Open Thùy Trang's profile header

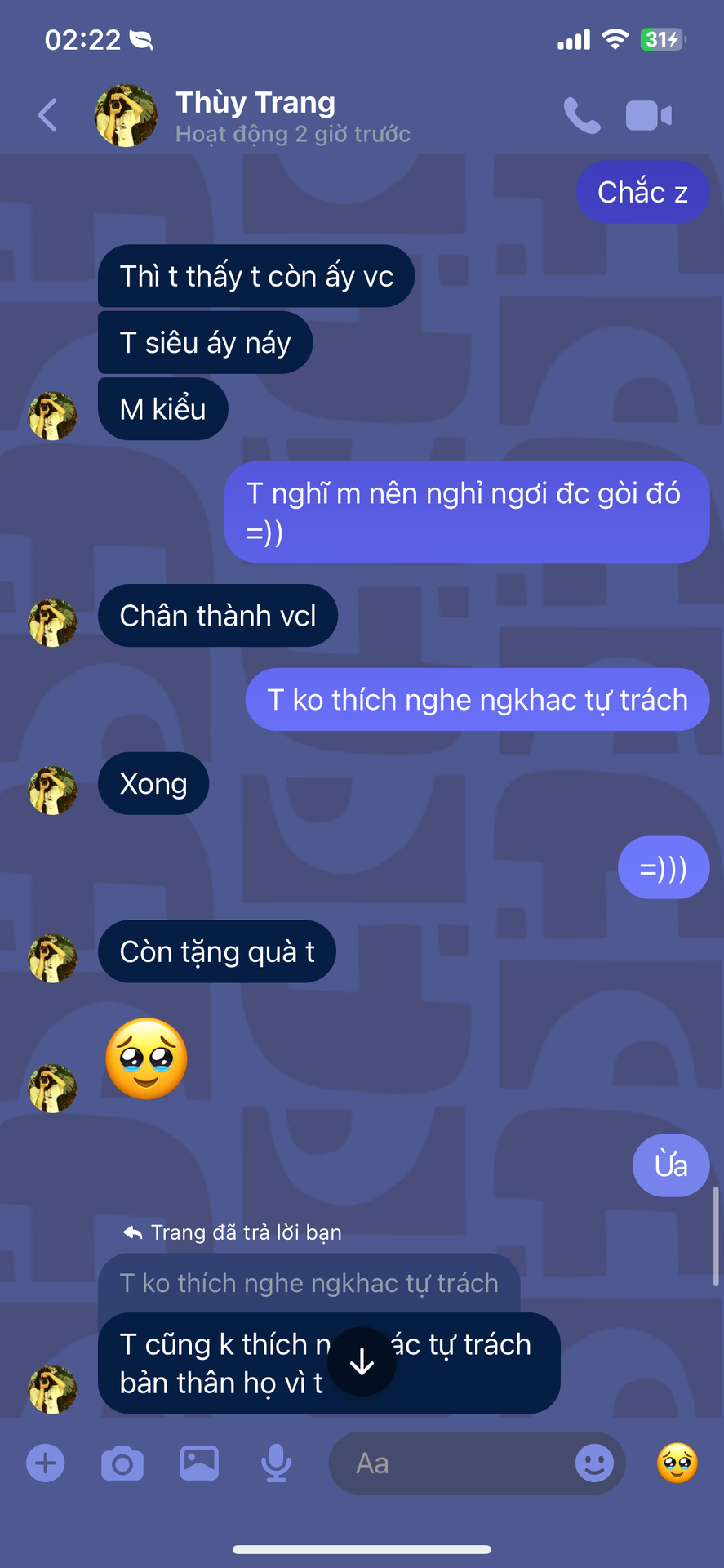(254, 116)
